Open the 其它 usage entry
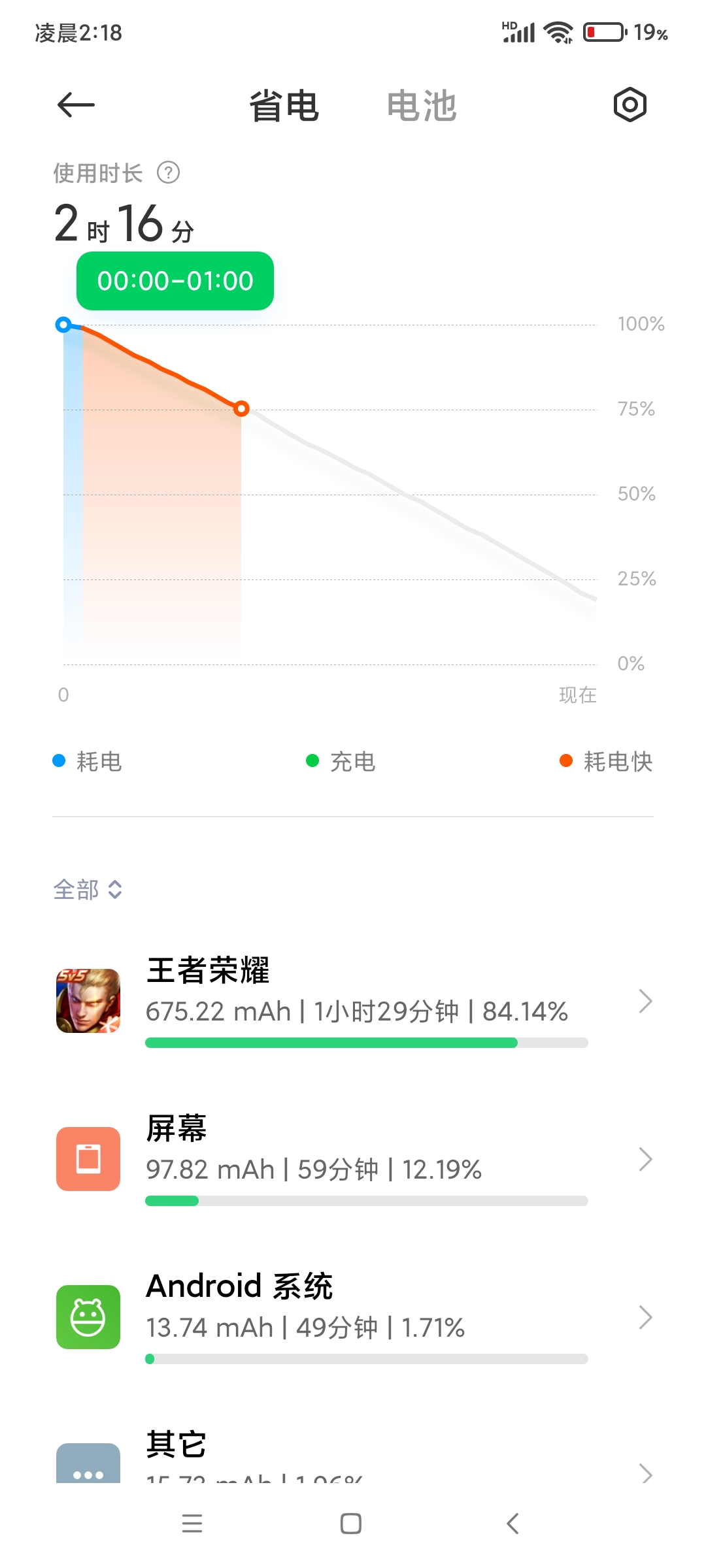706x1568 pixels. [353, 1454]
